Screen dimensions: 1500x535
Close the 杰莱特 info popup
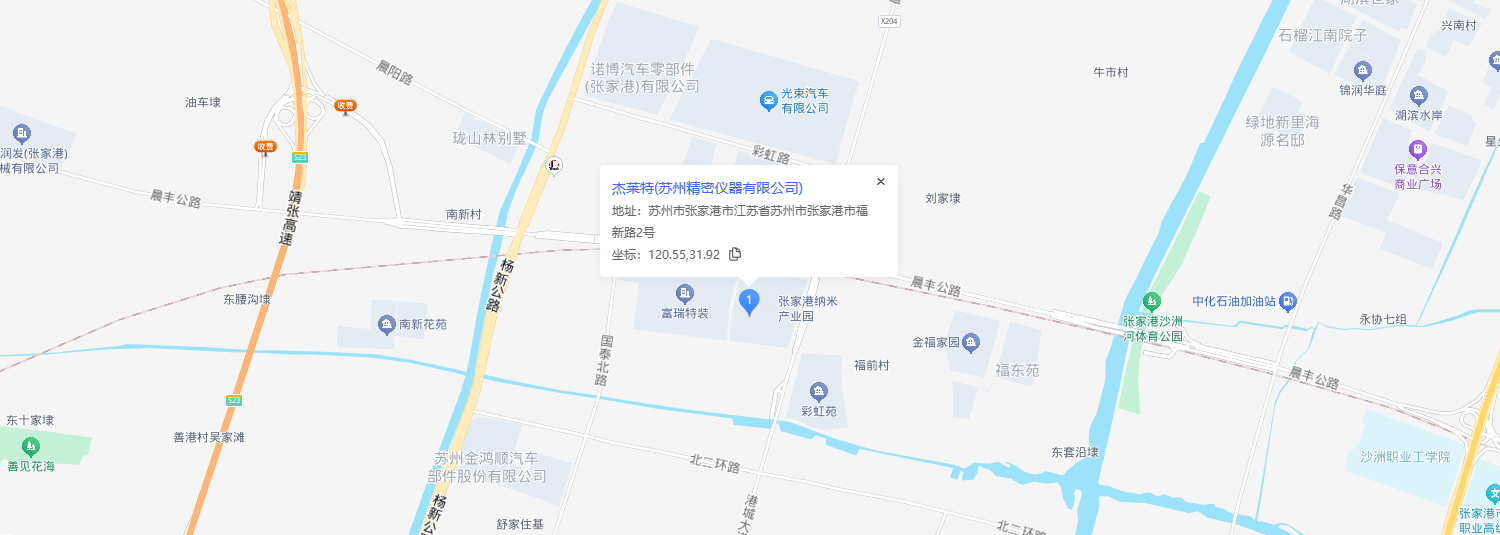click(881, 182)
